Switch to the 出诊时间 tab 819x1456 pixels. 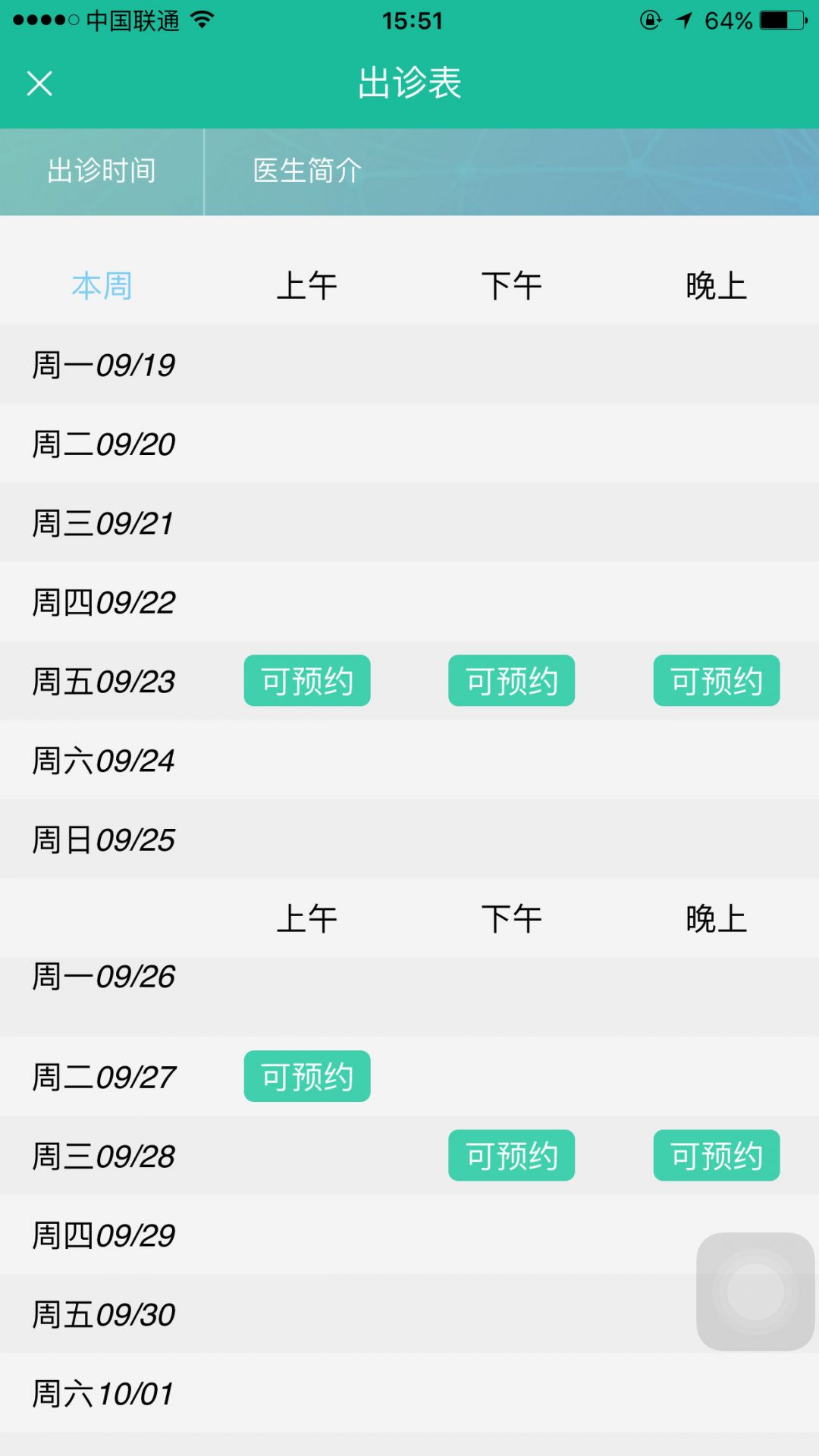click(x=102, y=171)
